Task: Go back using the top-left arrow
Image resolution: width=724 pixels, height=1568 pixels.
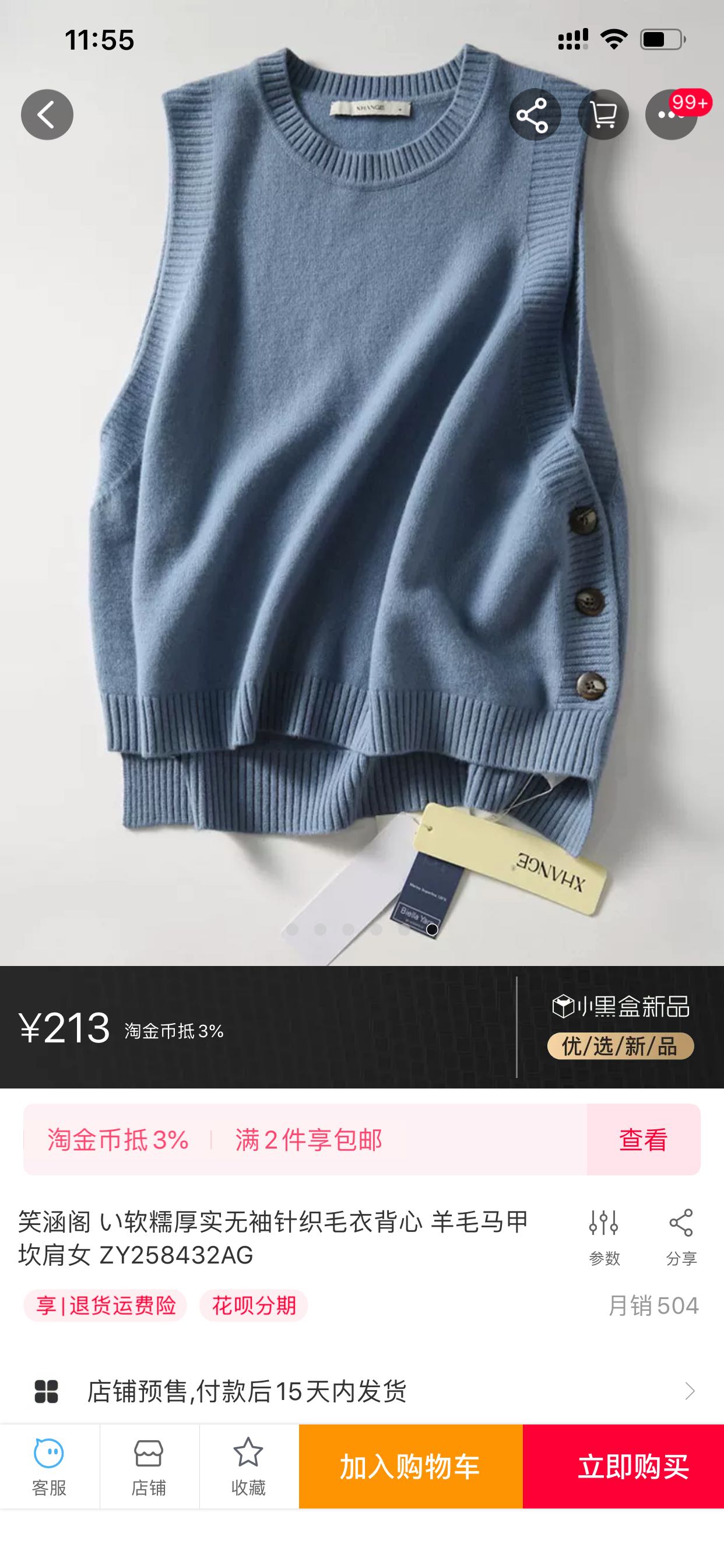Action: pyautogui.click(x=47, y=114)
